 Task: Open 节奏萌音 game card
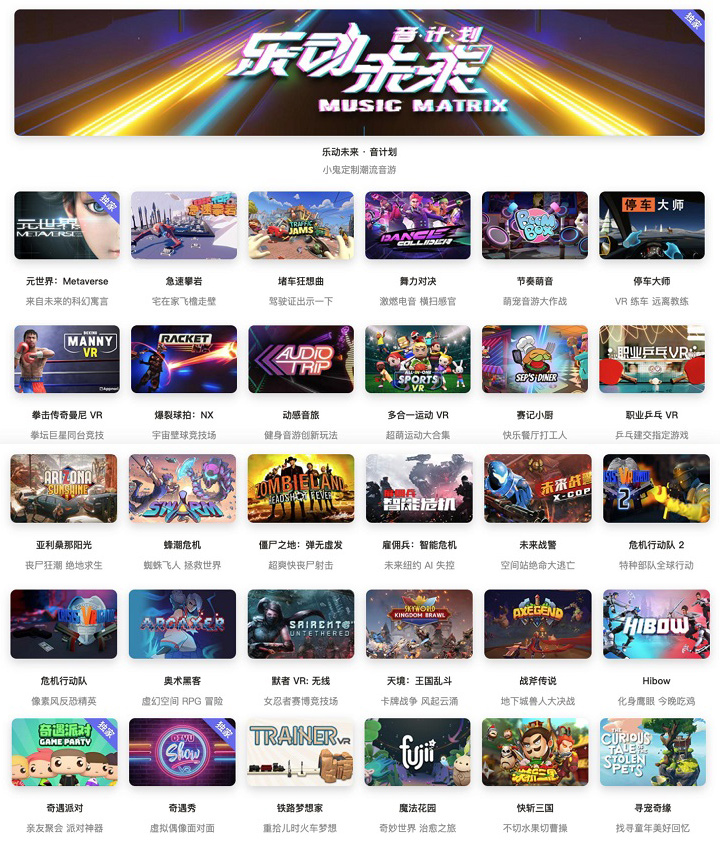pos(535,225)
